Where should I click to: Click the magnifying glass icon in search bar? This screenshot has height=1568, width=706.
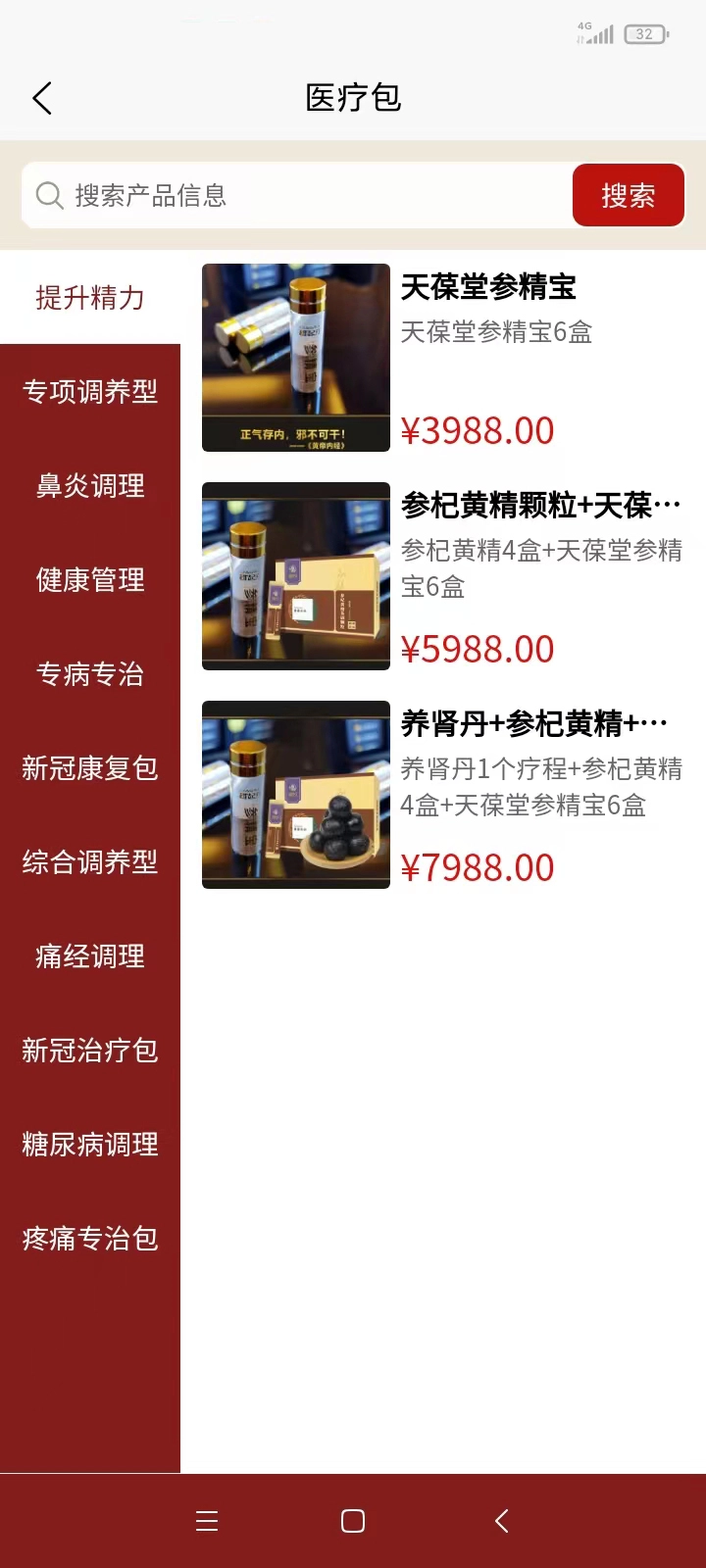click(x=49, y=195)
